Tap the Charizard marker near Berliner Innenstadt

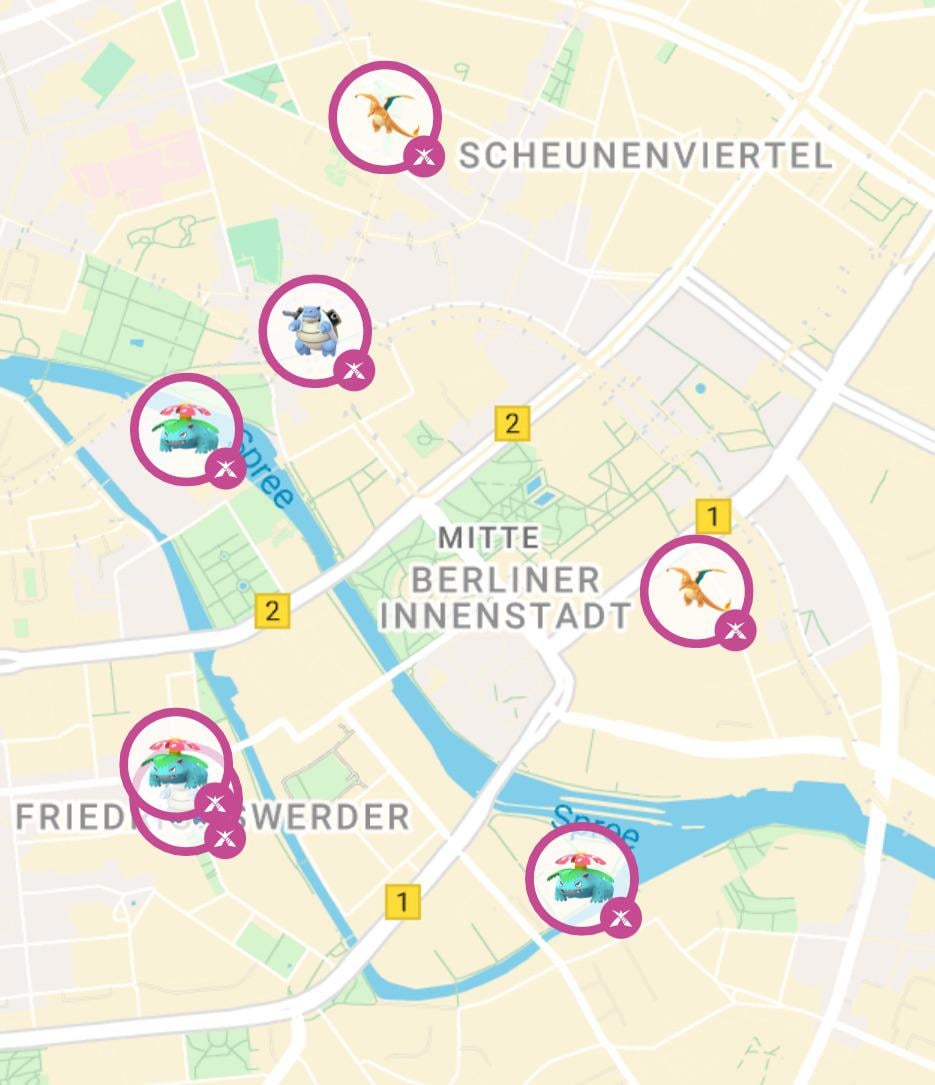(696, 591)
